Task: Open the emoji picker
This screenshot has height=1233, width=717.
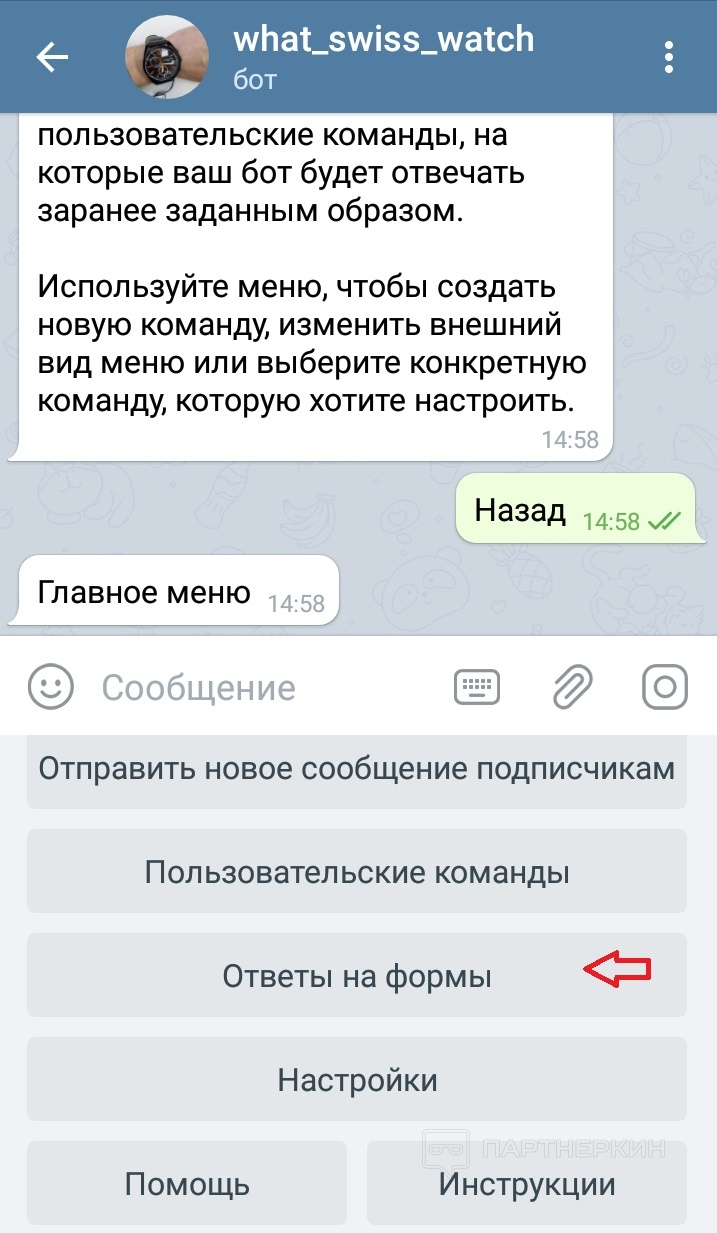Action: point(51,687)
